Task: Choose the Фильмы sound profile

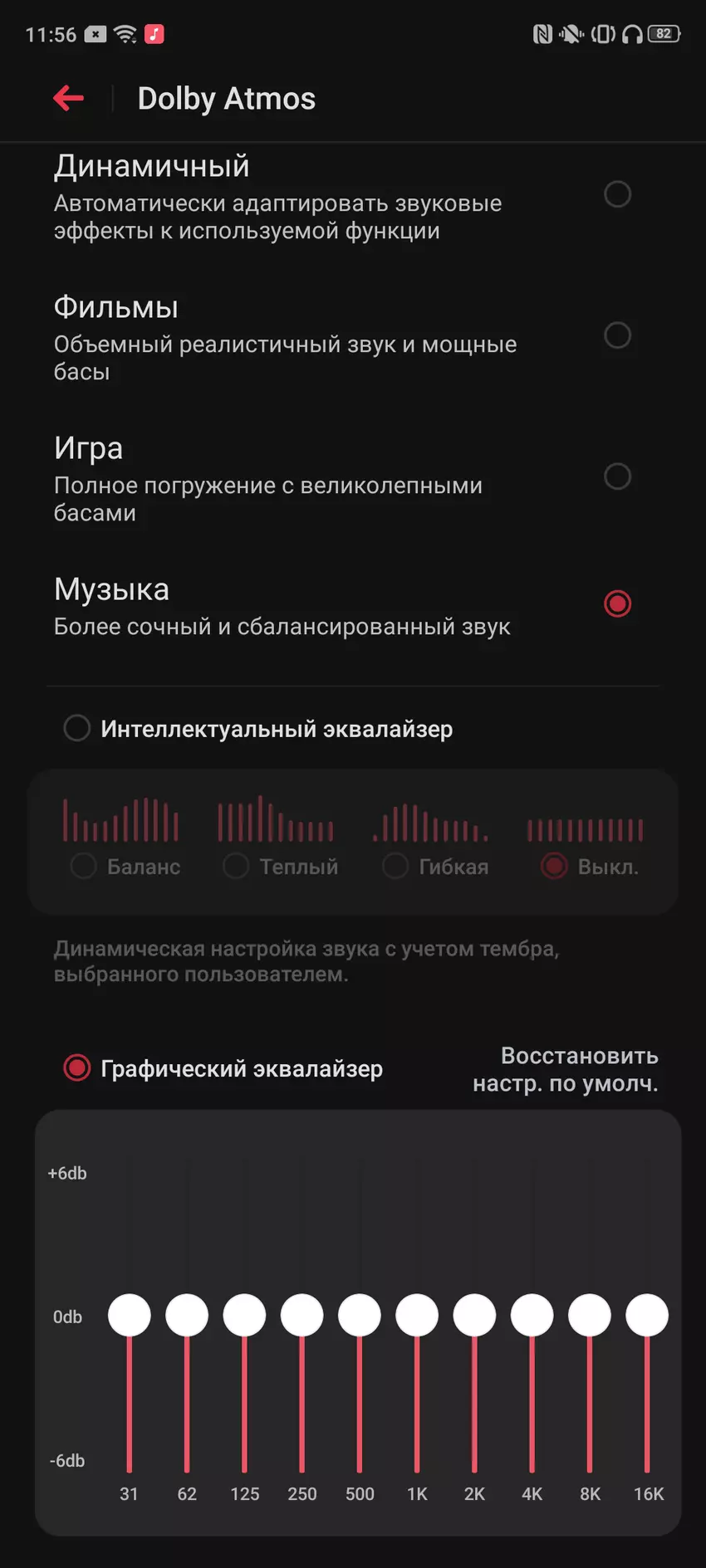Action: [617, 335]
